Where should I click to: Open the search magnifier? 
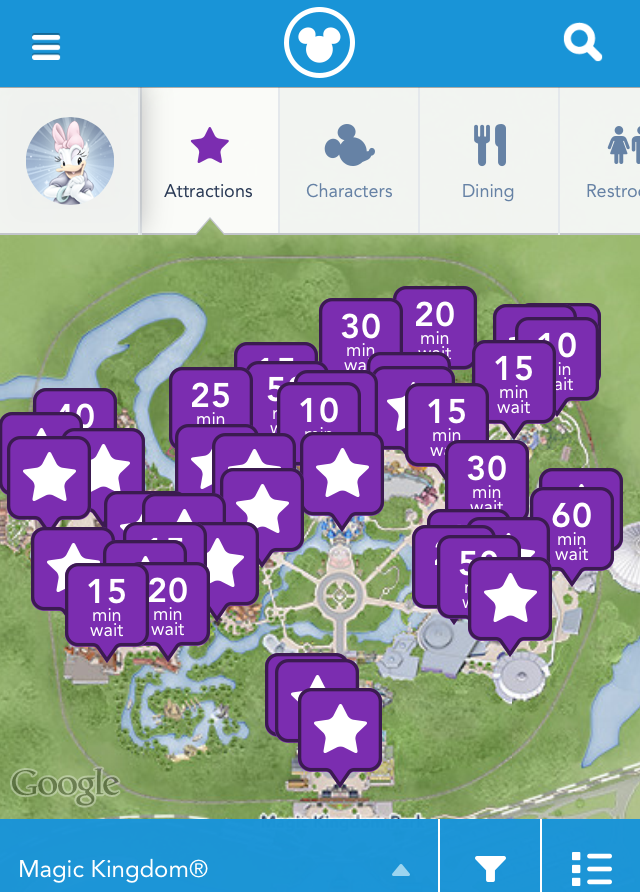click(x=582, y=43)
